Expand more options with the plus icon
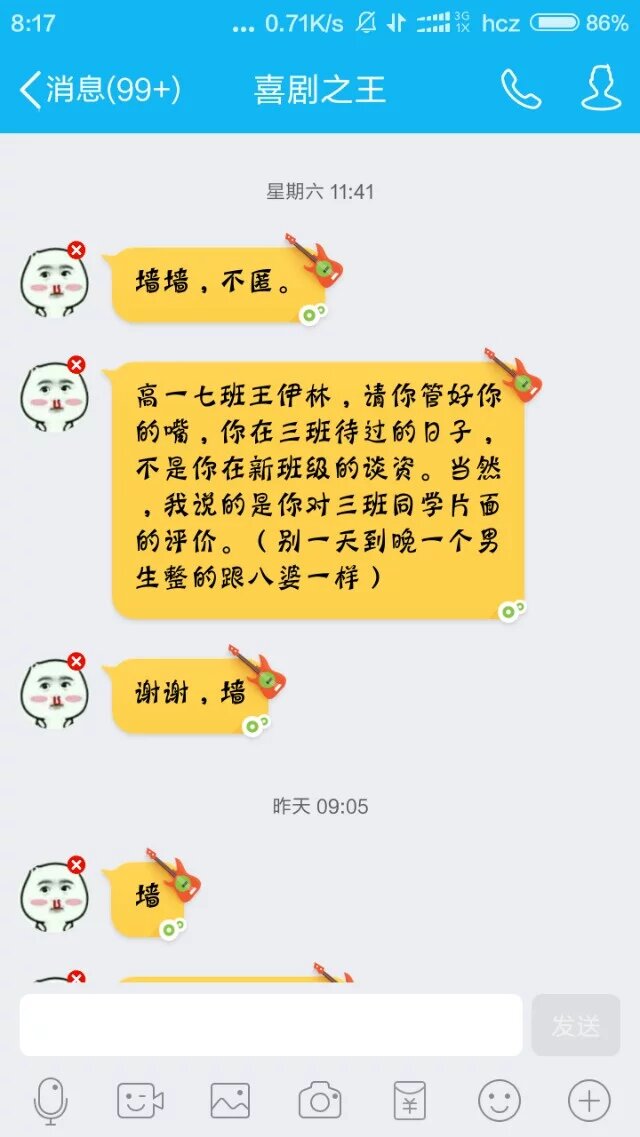The width and height of the screenshot is (640, 1137). [x=589, y=1101]
